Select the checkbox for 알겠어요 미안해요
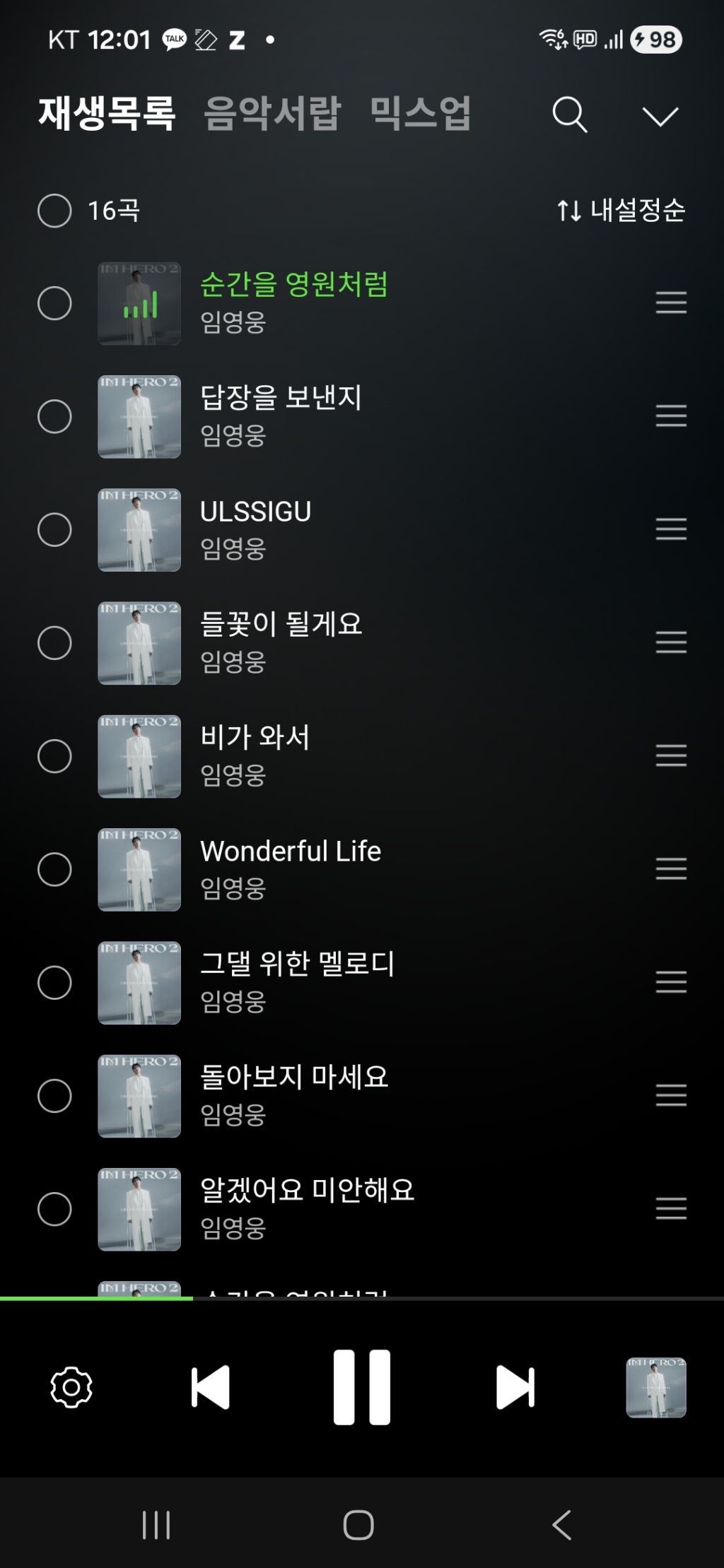Image resolution: width=724 pixels, height=1568 pixels. tap(54, 1209)
